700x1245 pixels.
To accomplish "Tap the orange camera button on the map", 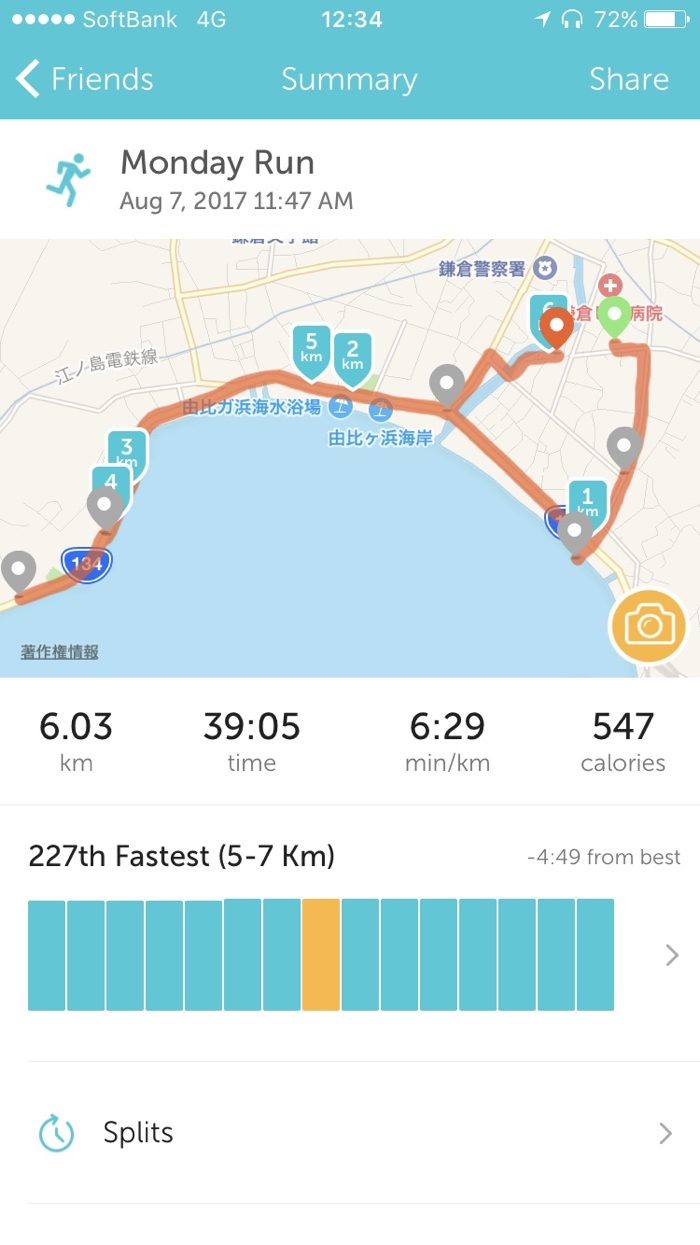I will coord(649,627).
